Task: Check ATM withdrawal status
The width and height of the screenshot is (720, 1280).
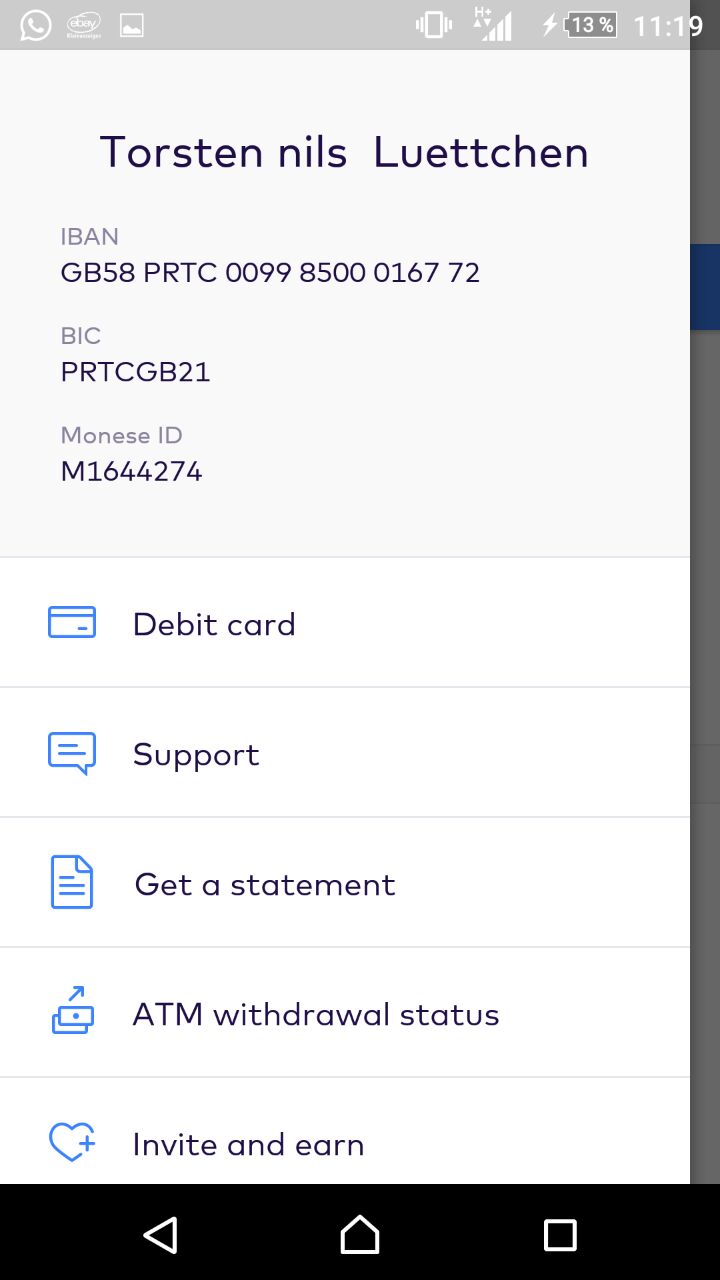Action: (x=345, y=1013)
